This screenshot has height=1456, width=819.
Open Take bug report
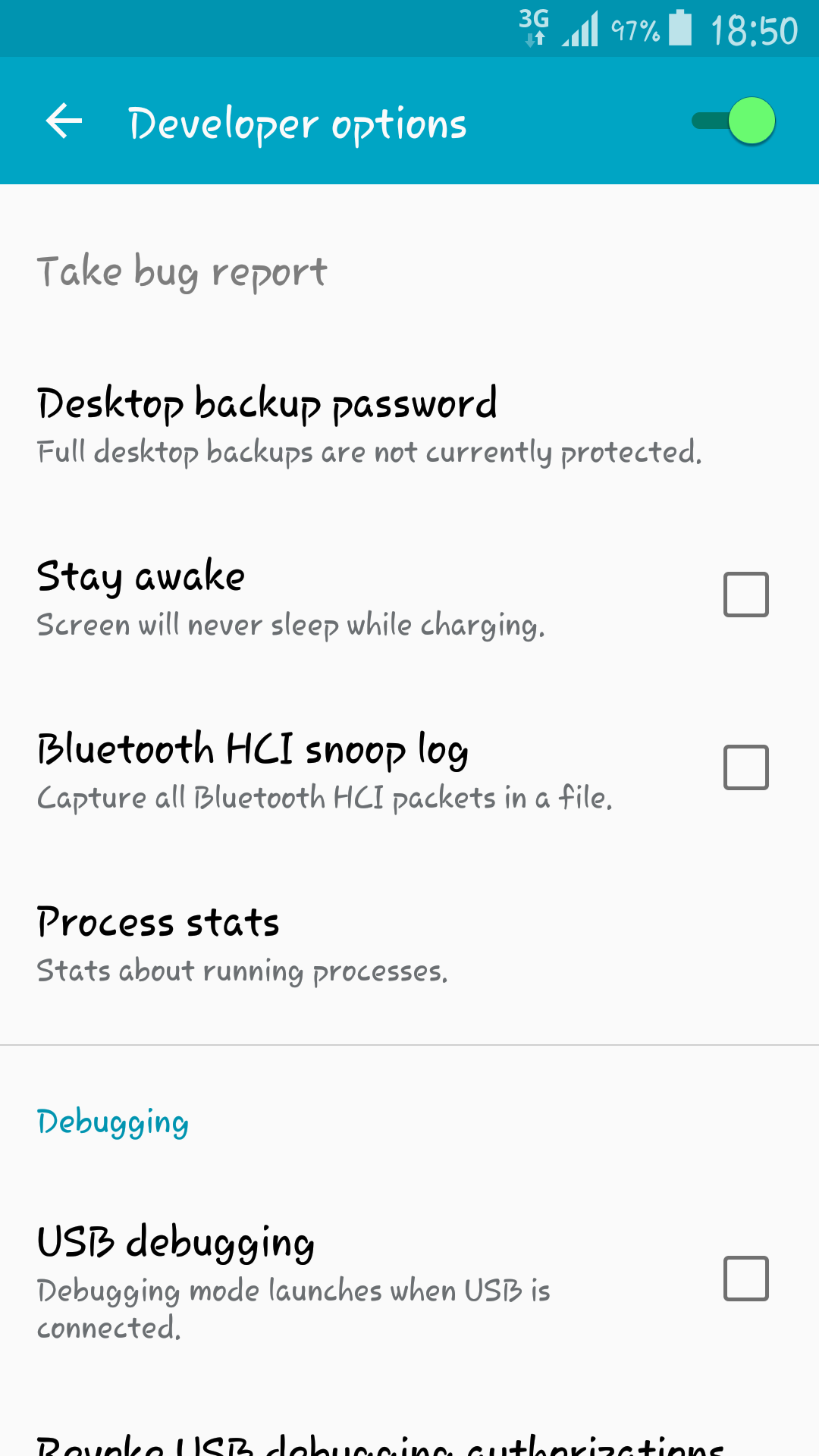[182, 271]
